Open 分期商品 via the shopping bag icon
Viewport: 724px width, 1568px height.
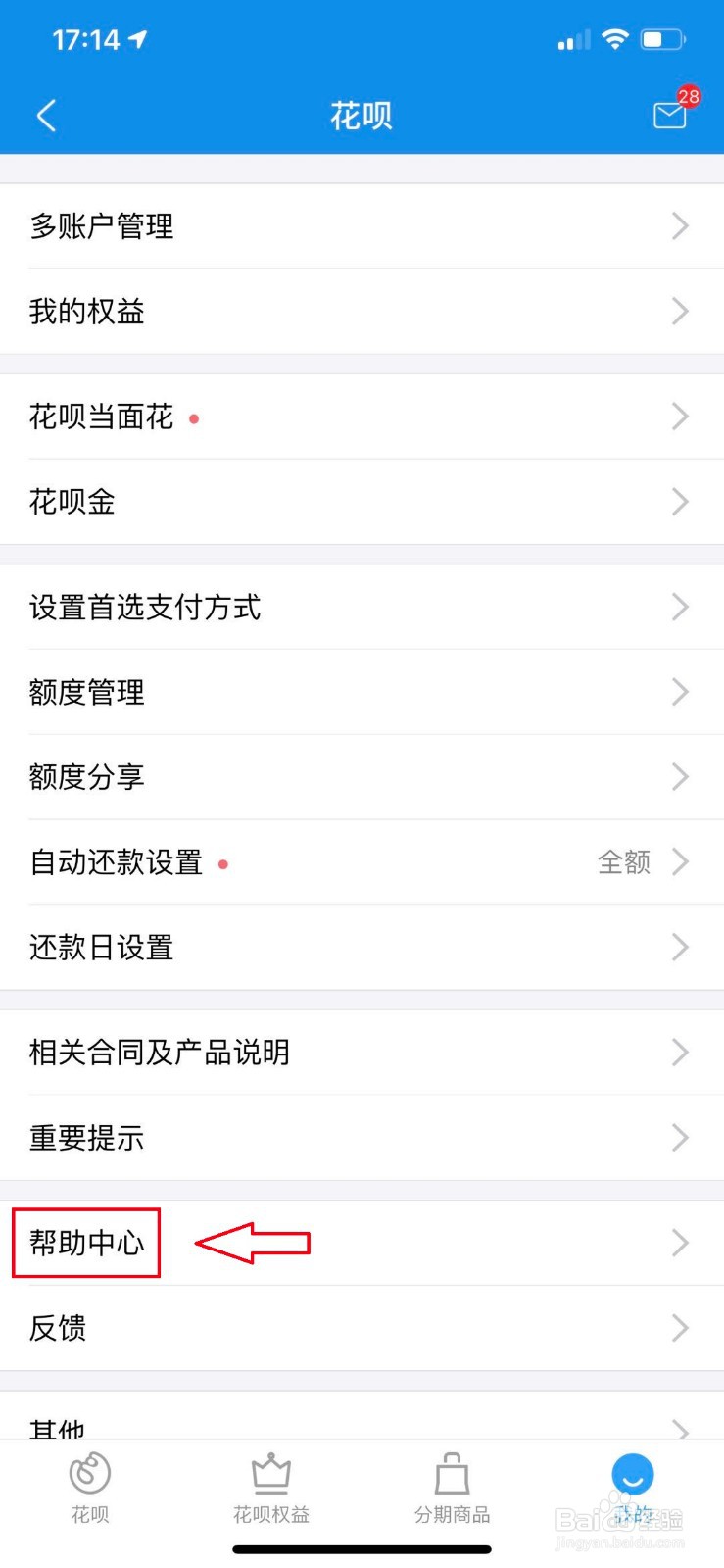pyautogui.click(x=452, y=1470)
